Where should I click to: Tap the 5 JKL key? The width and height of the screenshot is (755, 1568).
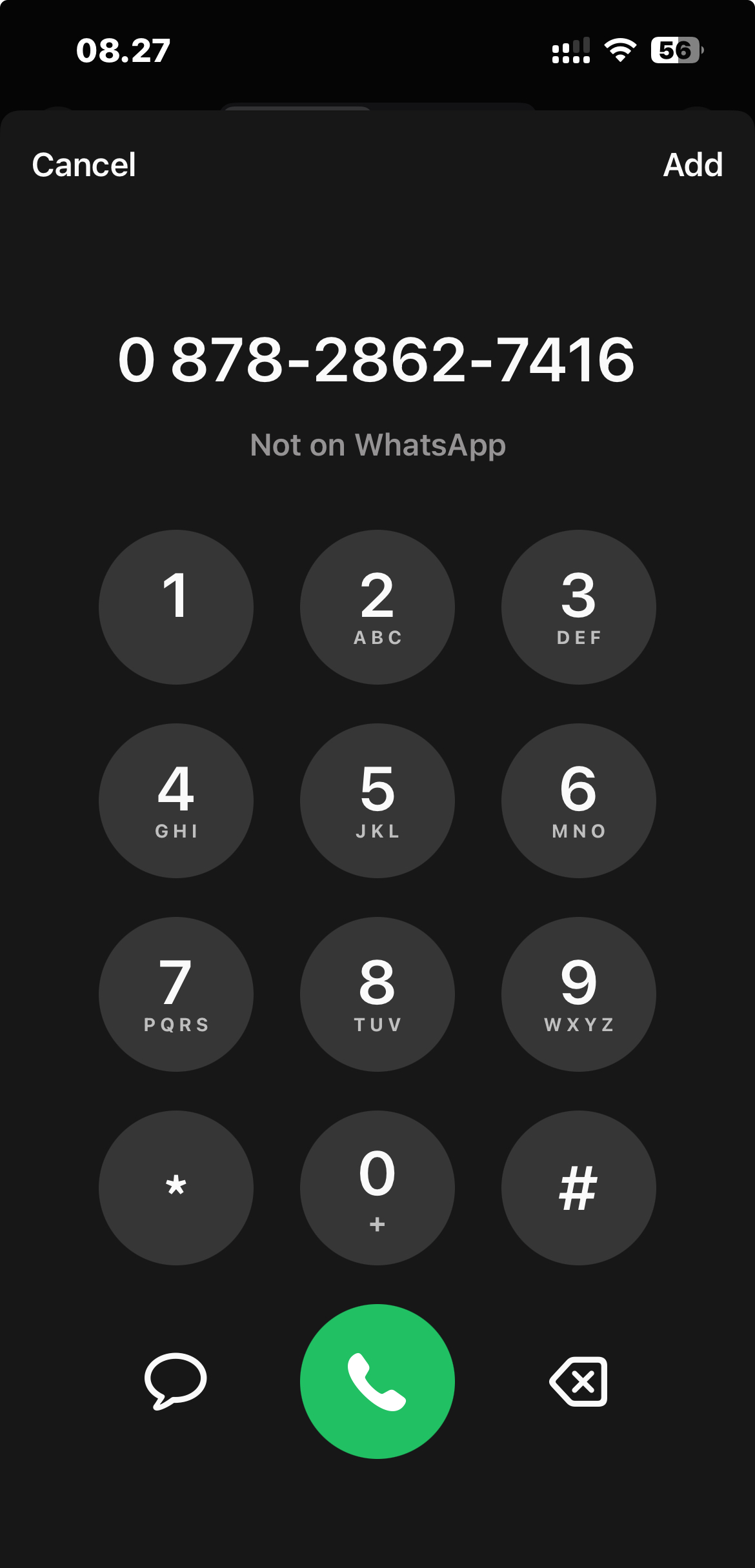tap(377, 801)
